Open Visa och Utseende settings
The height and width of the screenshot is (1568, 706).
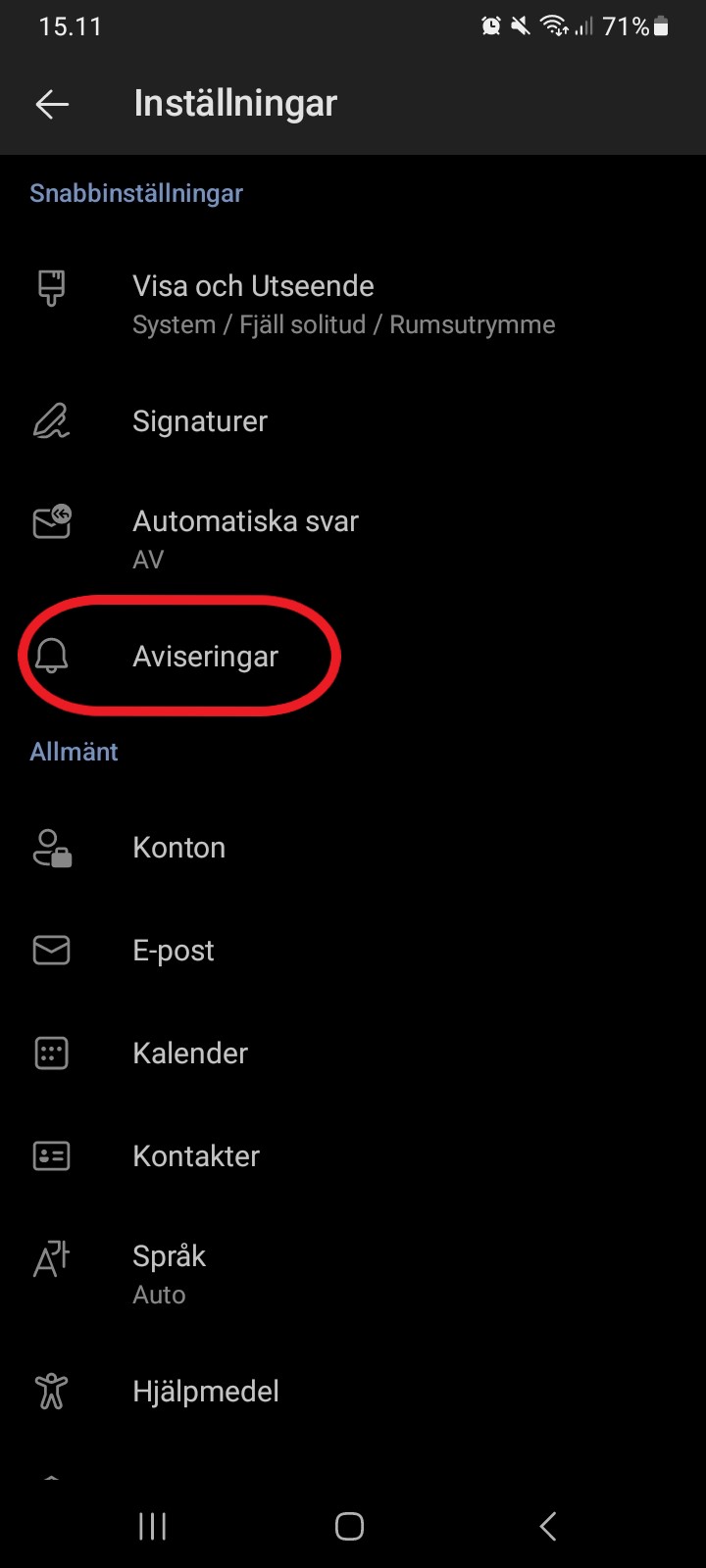[x=353, y=305]
